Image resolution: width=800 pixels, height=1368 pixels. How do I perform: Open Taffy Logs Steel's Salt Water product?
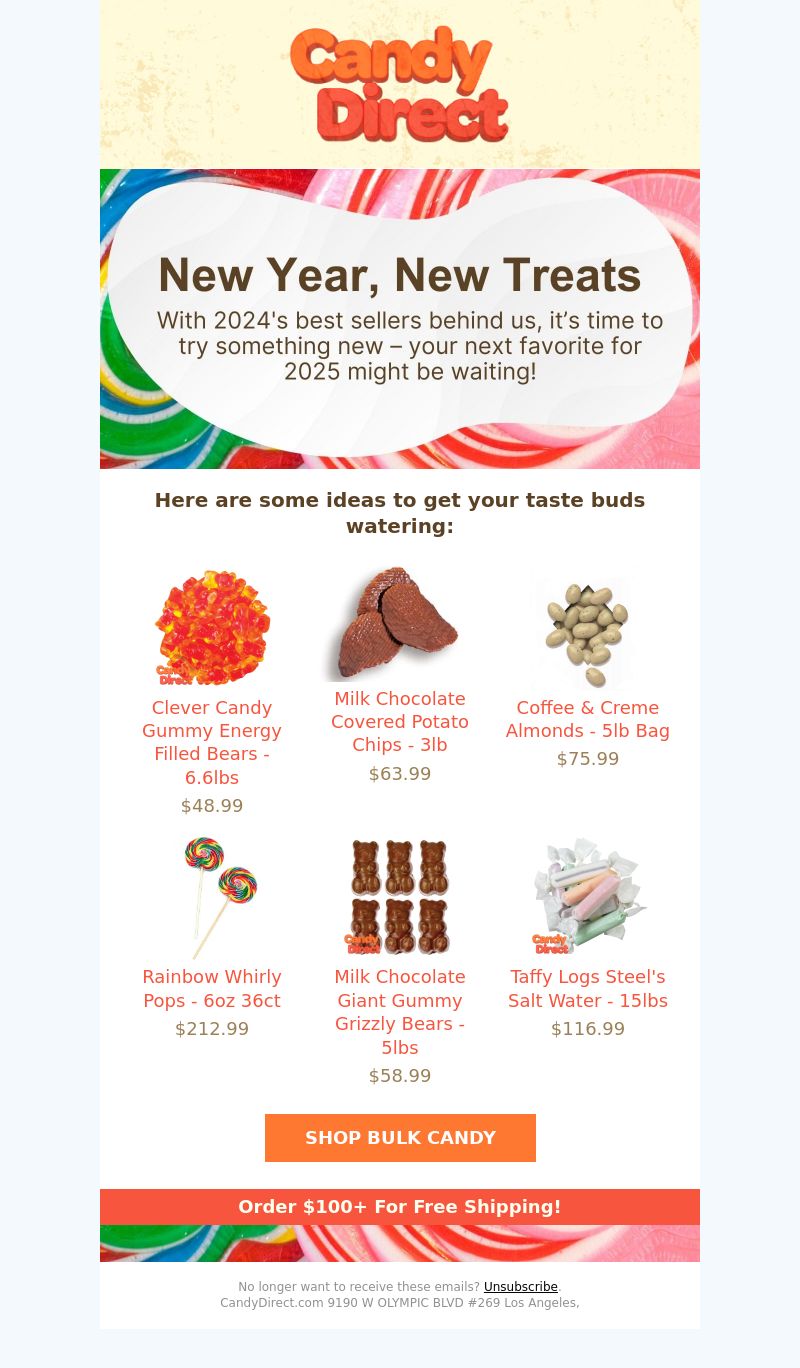(588, 988)
